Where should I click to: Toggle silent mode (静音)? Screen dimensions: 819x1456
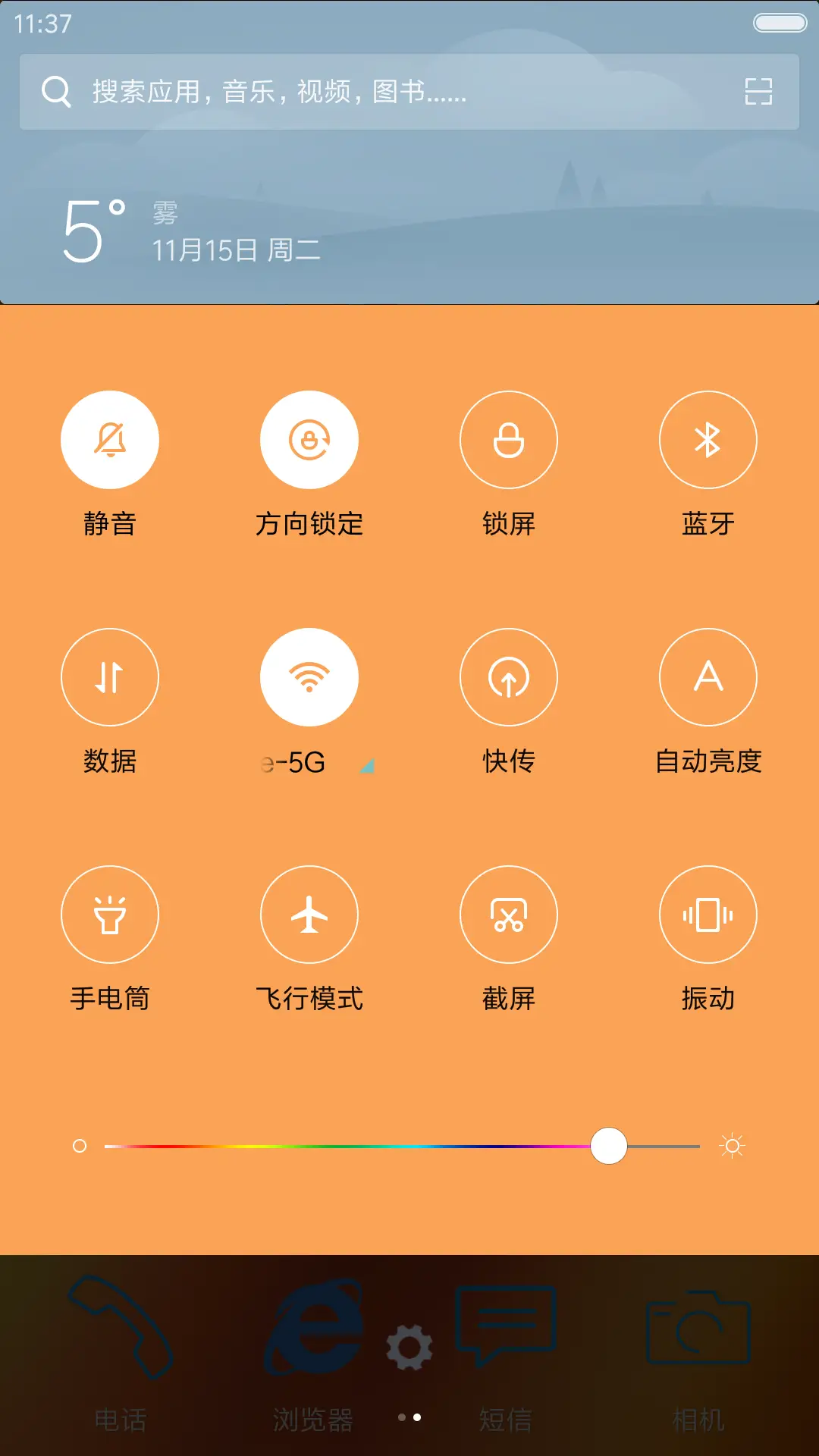110,440
